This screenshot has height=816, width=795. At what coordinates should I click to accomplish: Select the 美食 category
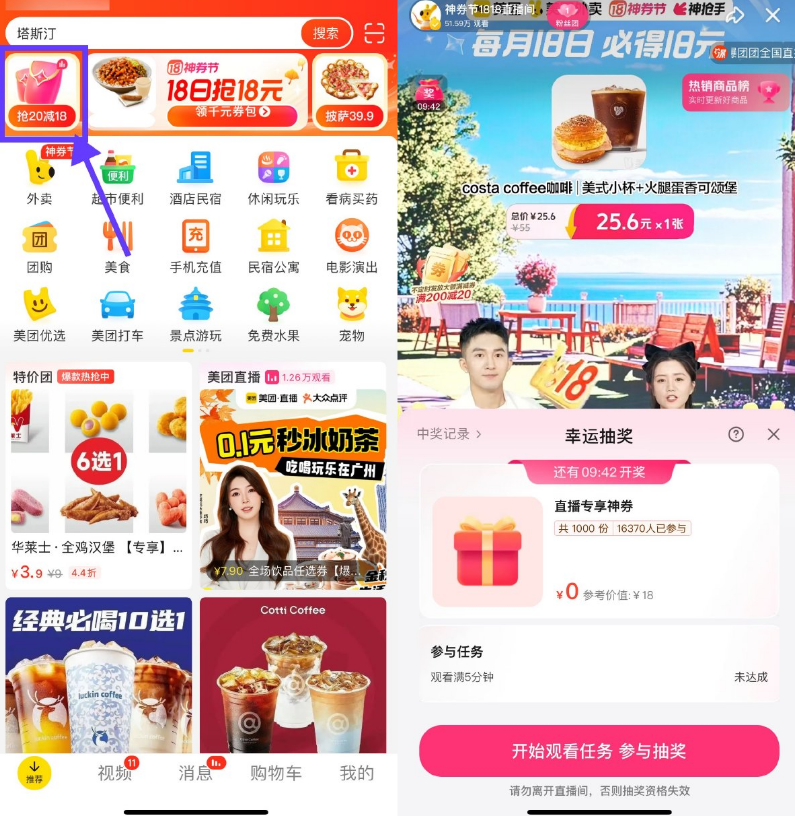pyautogui.click(x=118, y=246)
